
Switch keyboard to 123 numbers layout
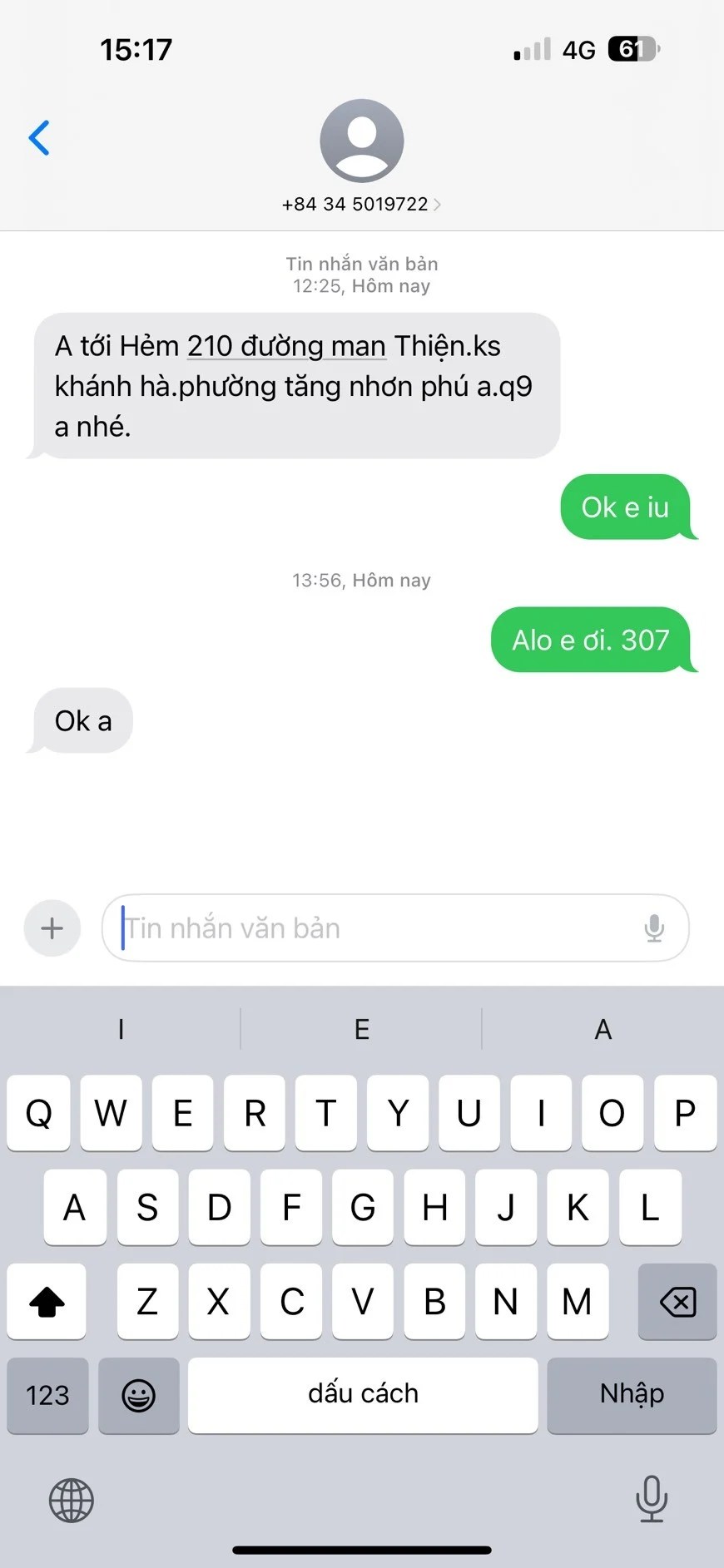(47, 1395)
